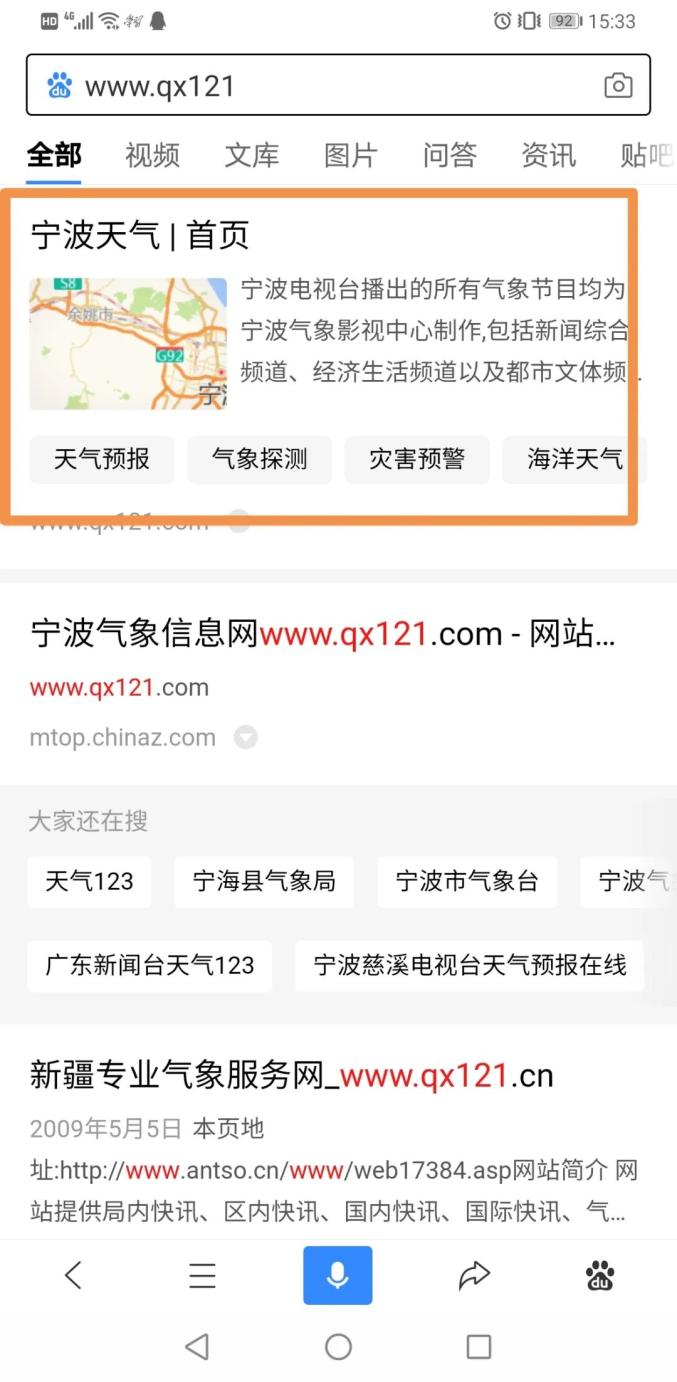Image resolution: width=677 pixels, height=1382 pixels.
Task: Open the 宁波气象信息网 search result
Action: (322, 633)
